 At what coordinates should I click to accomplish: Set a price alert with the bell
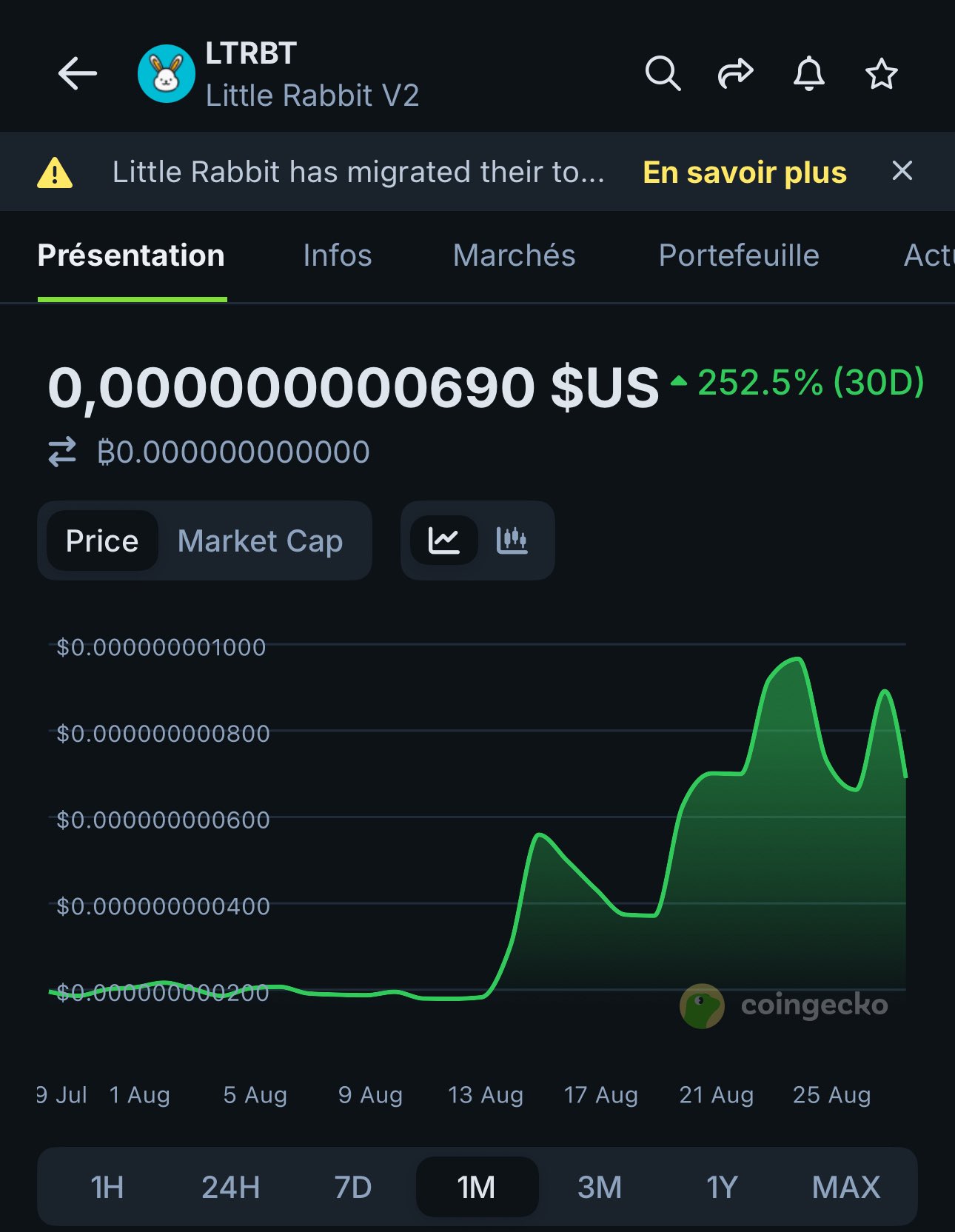[x=808, y=73]
